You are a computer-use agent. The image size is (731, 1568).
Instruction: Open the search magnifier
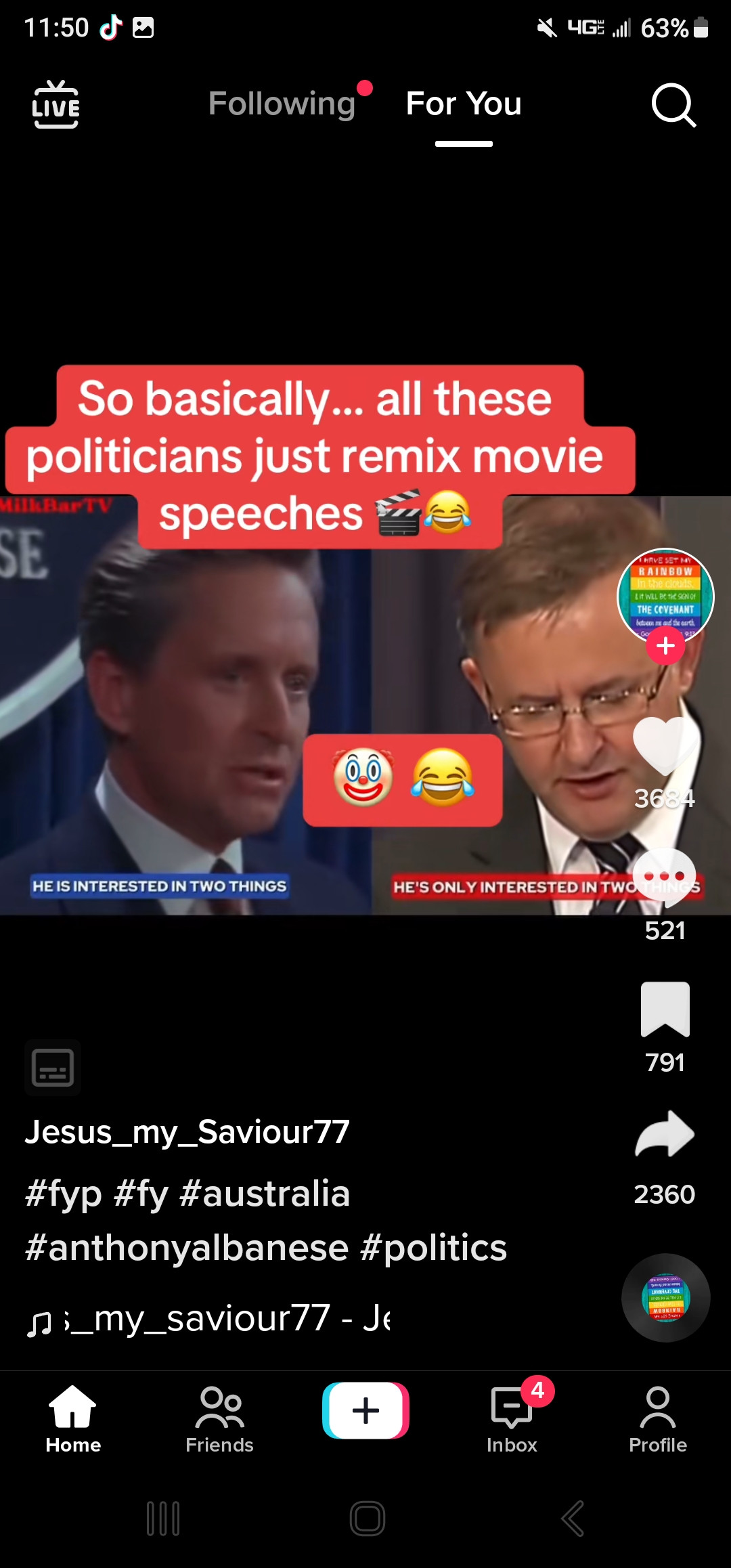[x=673, y=105]
